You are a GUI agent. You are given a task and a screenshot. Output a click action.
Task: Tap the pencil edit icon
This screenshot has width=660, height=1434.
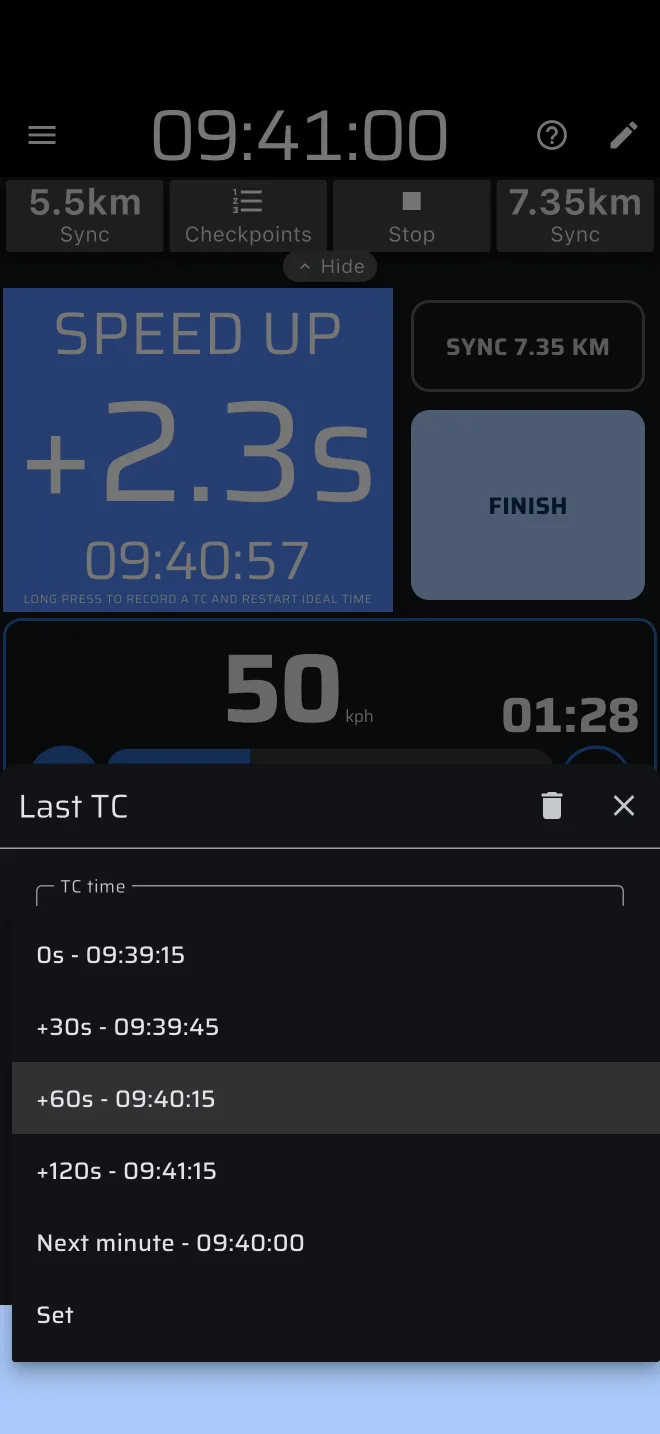624,135
